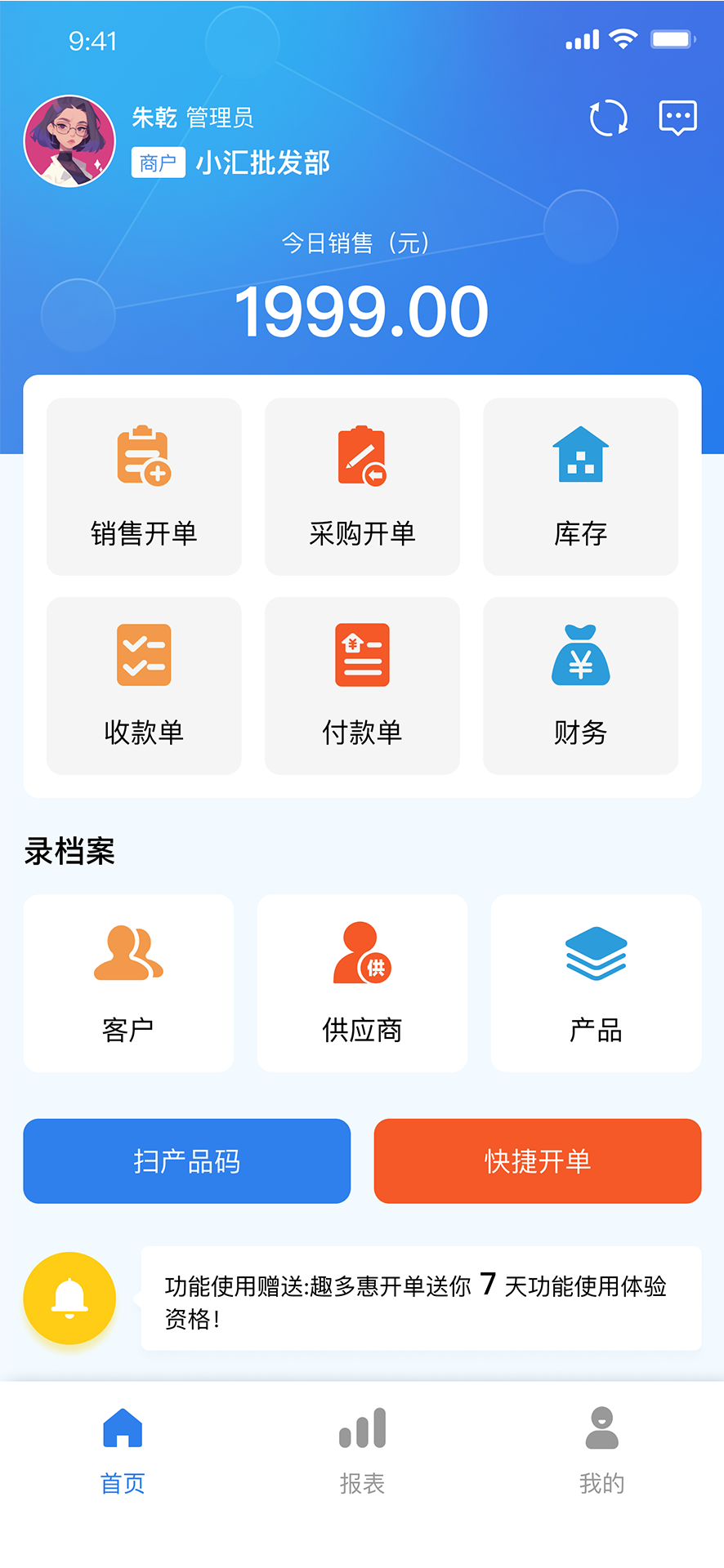Tap the 快捷开单 quick order button
724x1568 pixels.
pos(537,1160)
